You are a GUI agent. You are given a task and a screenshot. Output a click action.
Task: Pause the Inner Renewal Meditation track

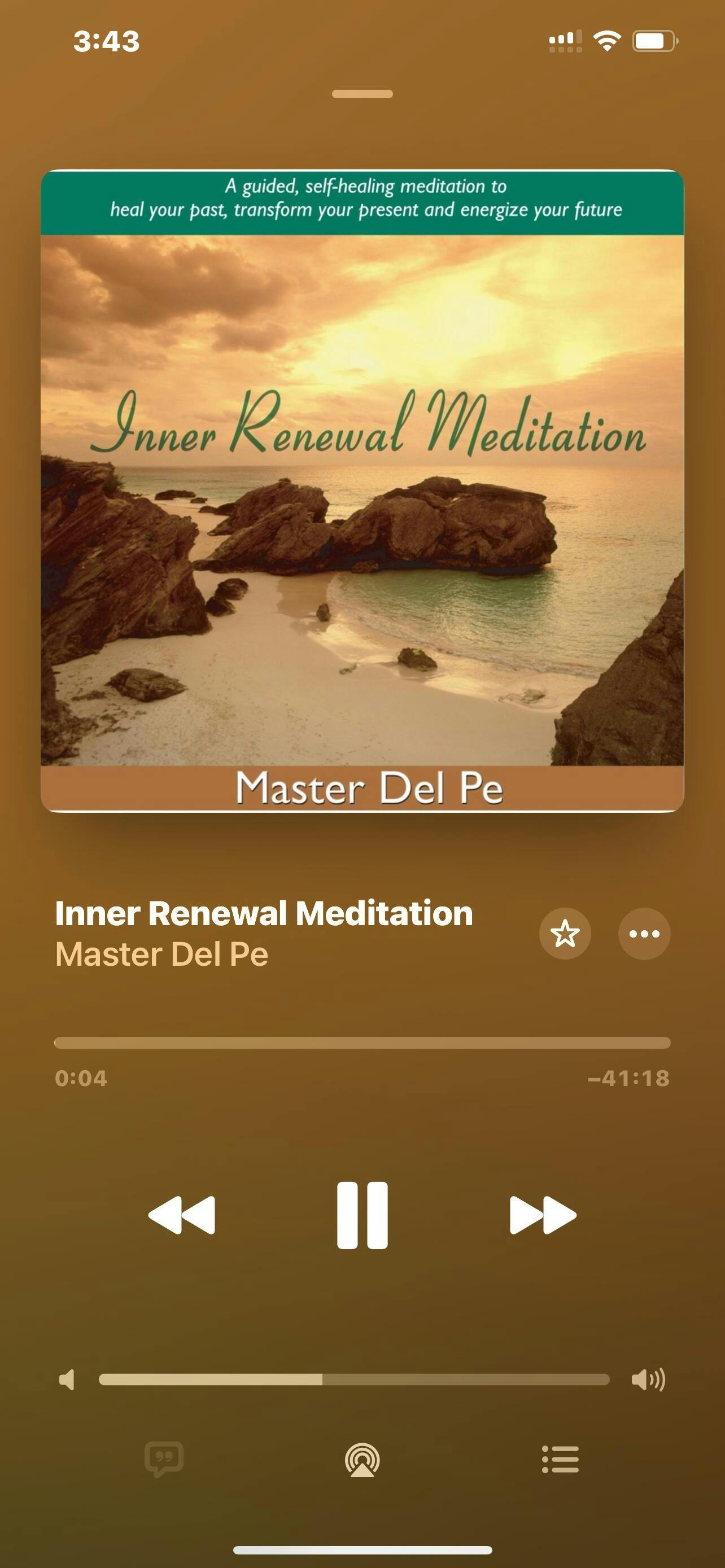click(x=362, y=1216)
